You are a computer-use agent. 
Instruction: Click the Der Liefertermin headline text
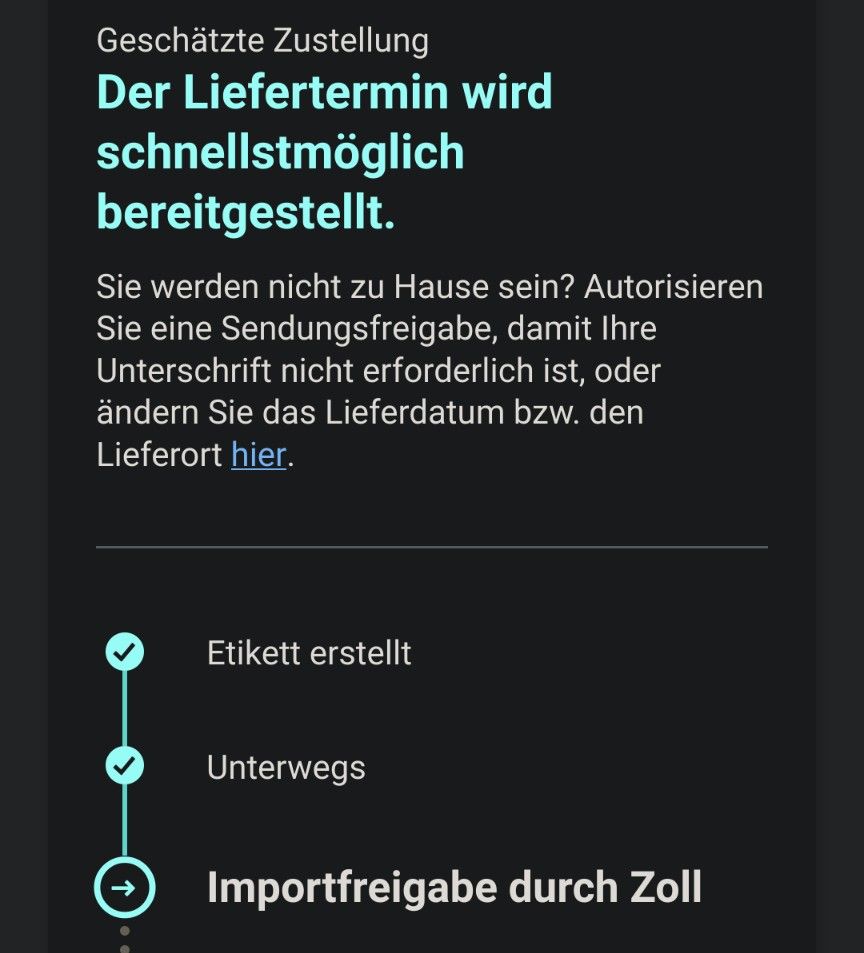coord(323,91)
